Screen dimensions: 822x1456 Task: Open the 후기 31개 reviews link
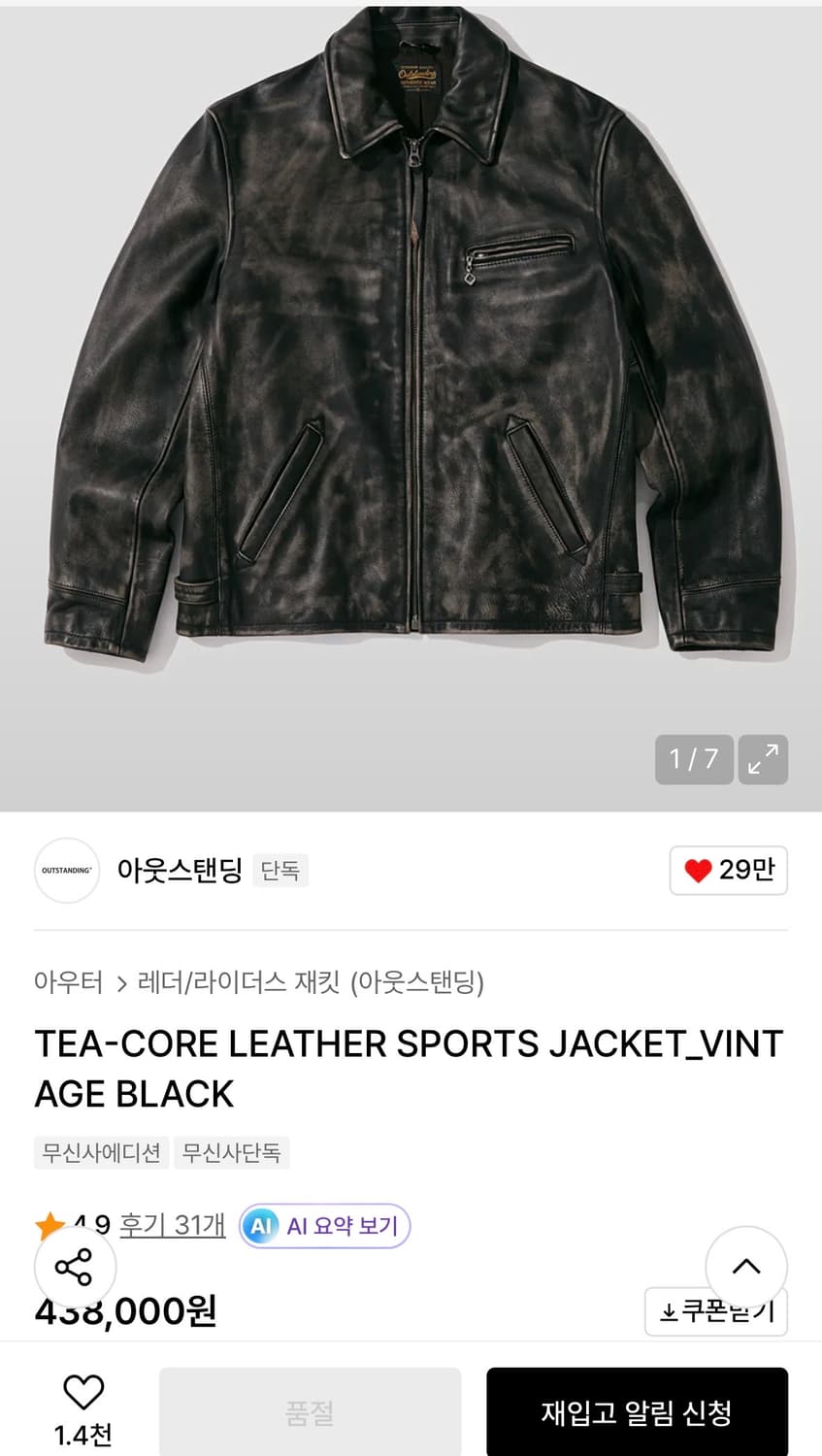171,1226
